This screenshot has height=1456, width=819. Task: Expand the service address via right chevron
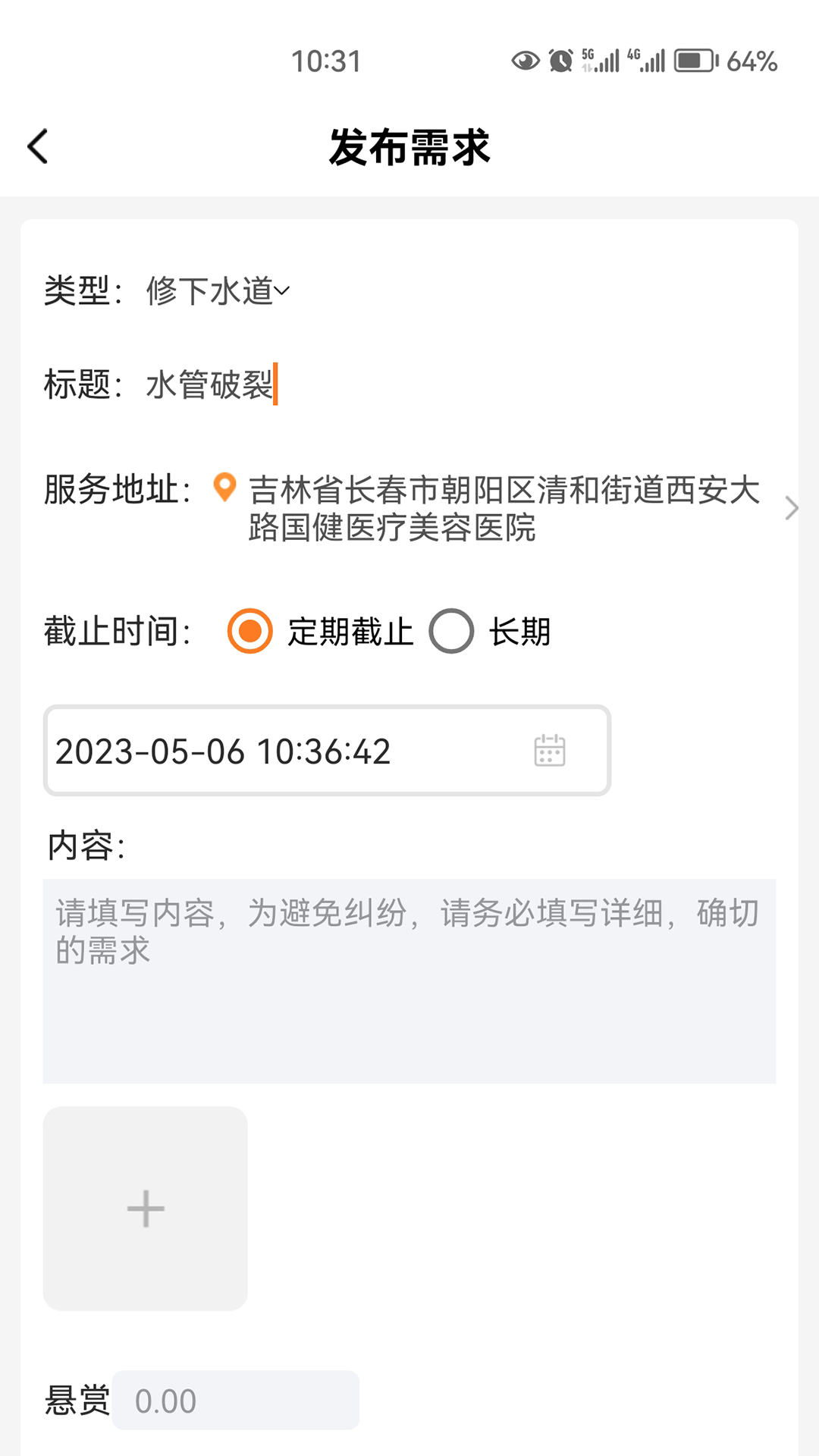coord(792,508)
